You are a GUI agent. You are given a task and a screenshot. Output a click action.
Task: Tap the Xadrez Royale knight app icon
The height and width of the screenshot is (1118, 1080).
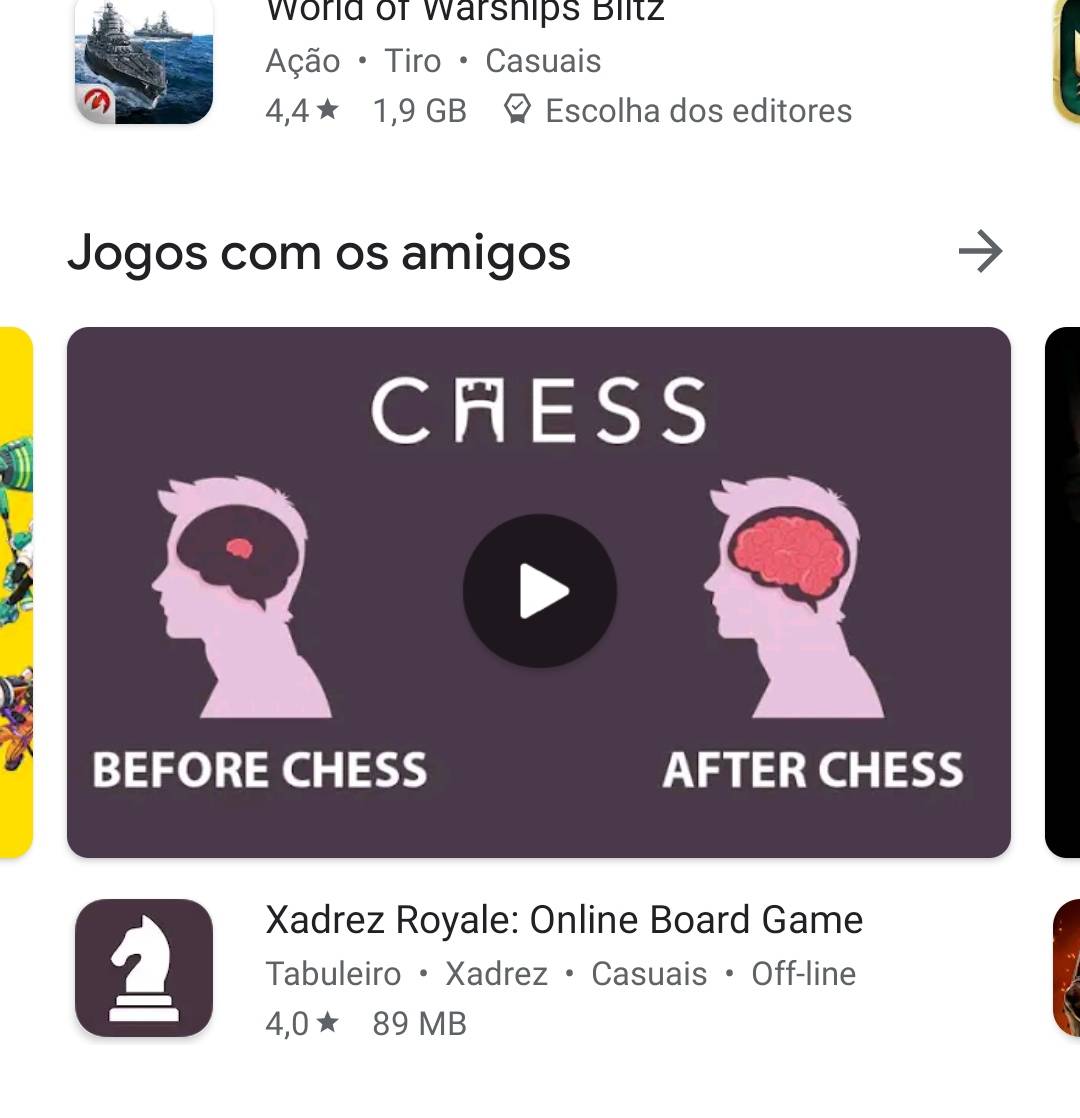(143, 966)
